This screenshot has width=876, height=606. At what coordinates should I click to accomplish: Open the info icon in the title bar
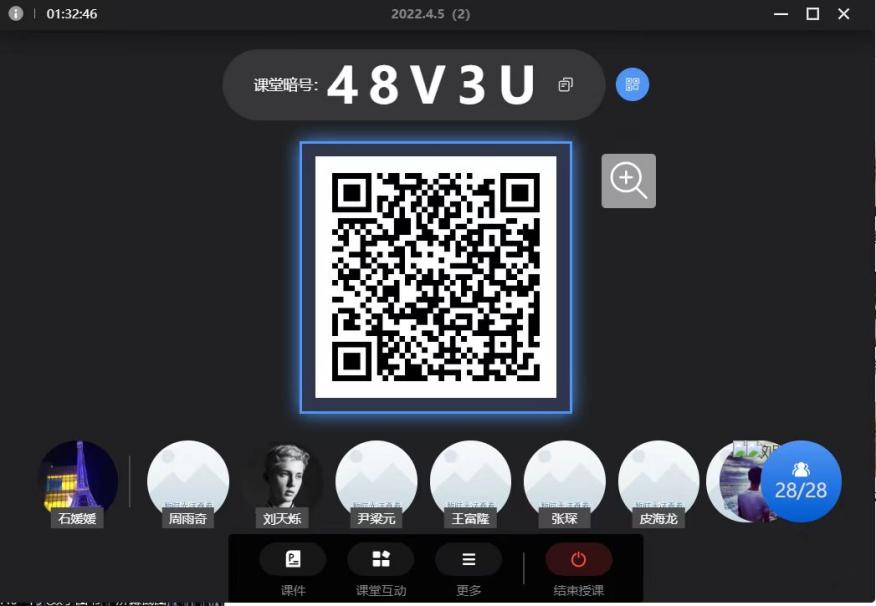[x=15, y=14]
